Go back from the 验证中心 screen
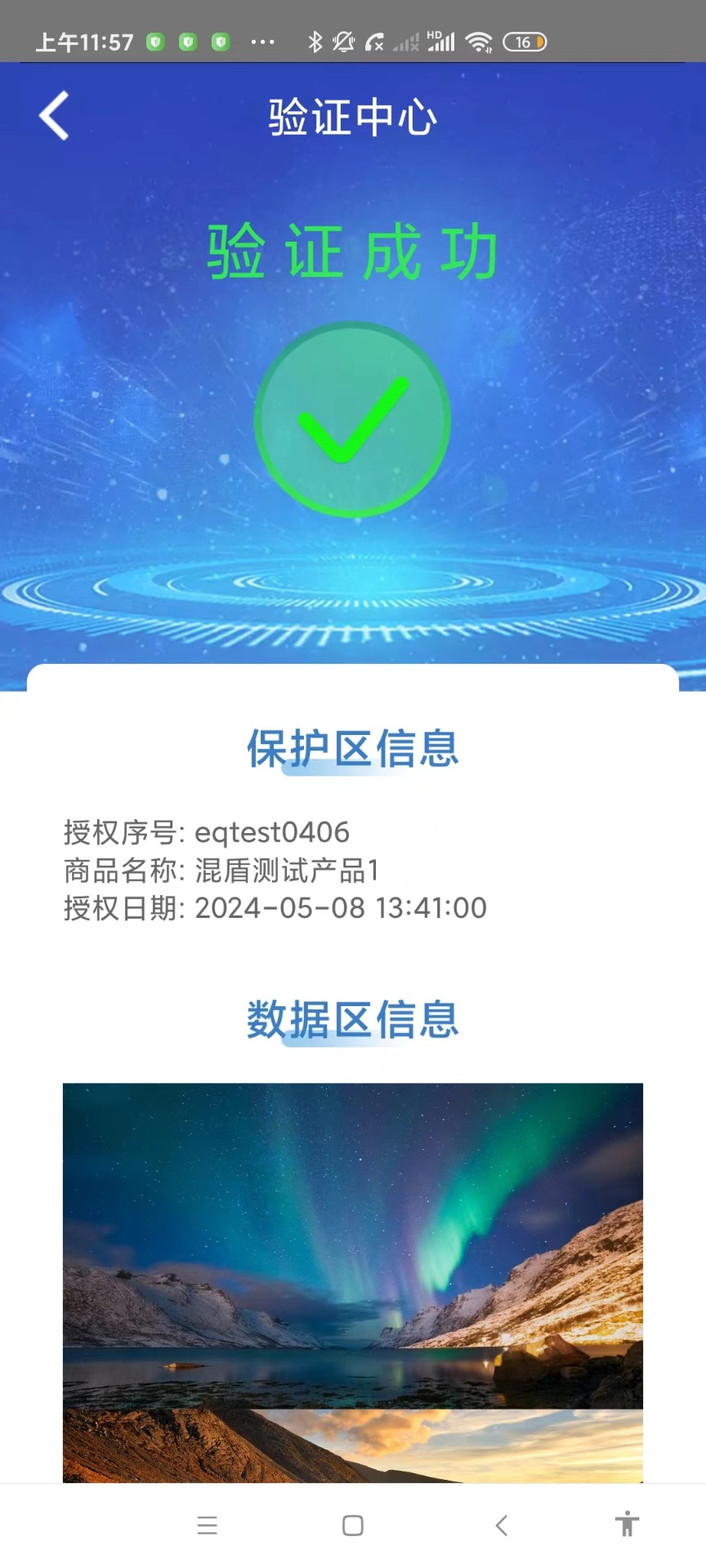Screen dimensions: 706x1568 54,116
